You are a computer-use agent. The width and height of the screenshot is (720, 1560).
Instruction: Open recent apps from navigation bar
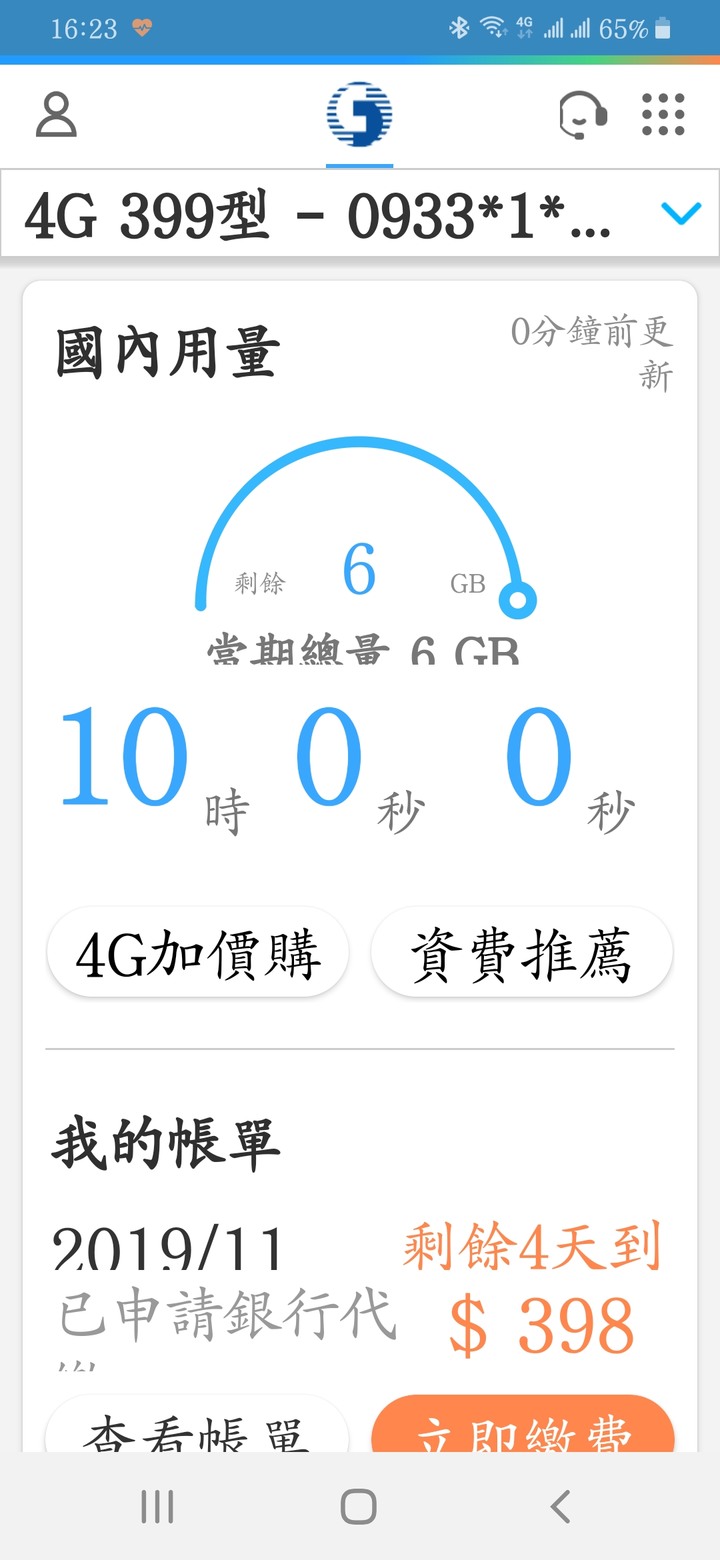pyautogui.click(x=158, y=1506)
